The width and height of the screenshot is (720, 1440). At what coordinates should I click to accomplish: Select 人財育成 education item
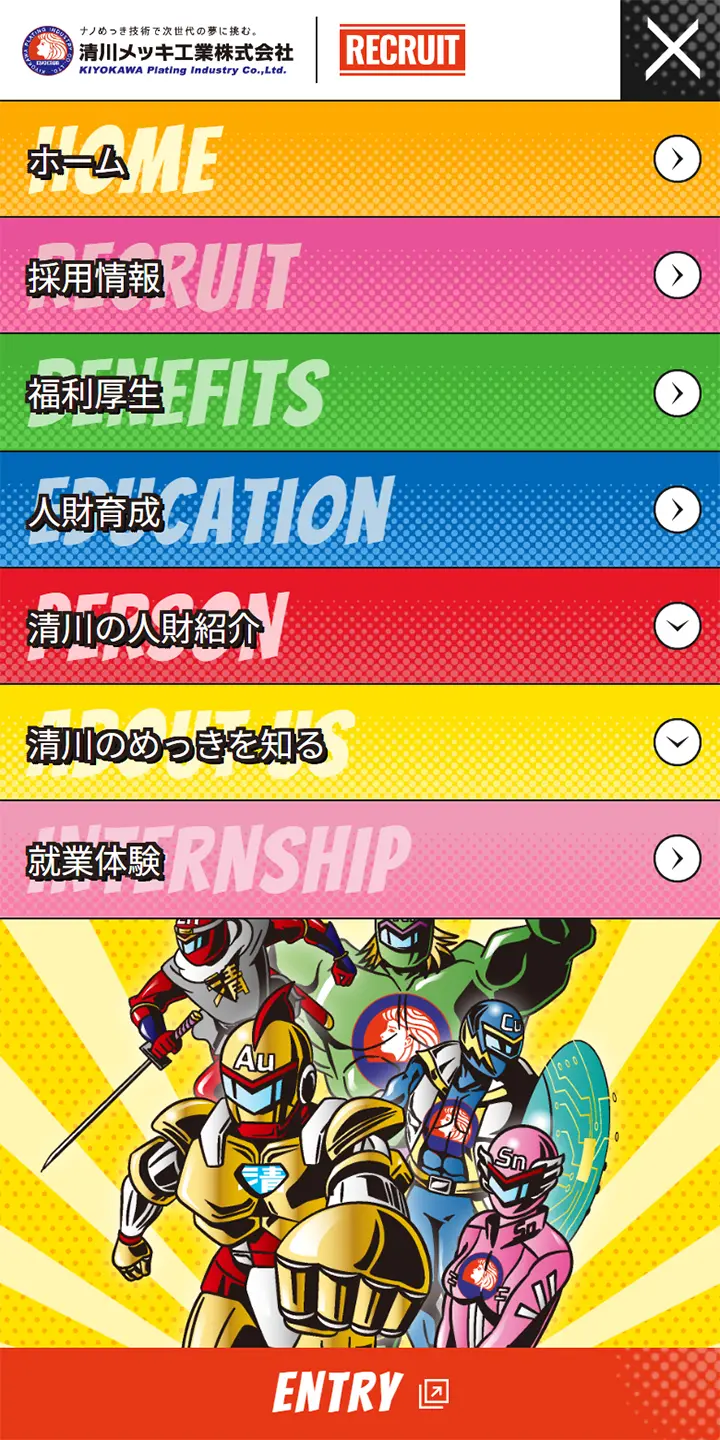[360, 510]
